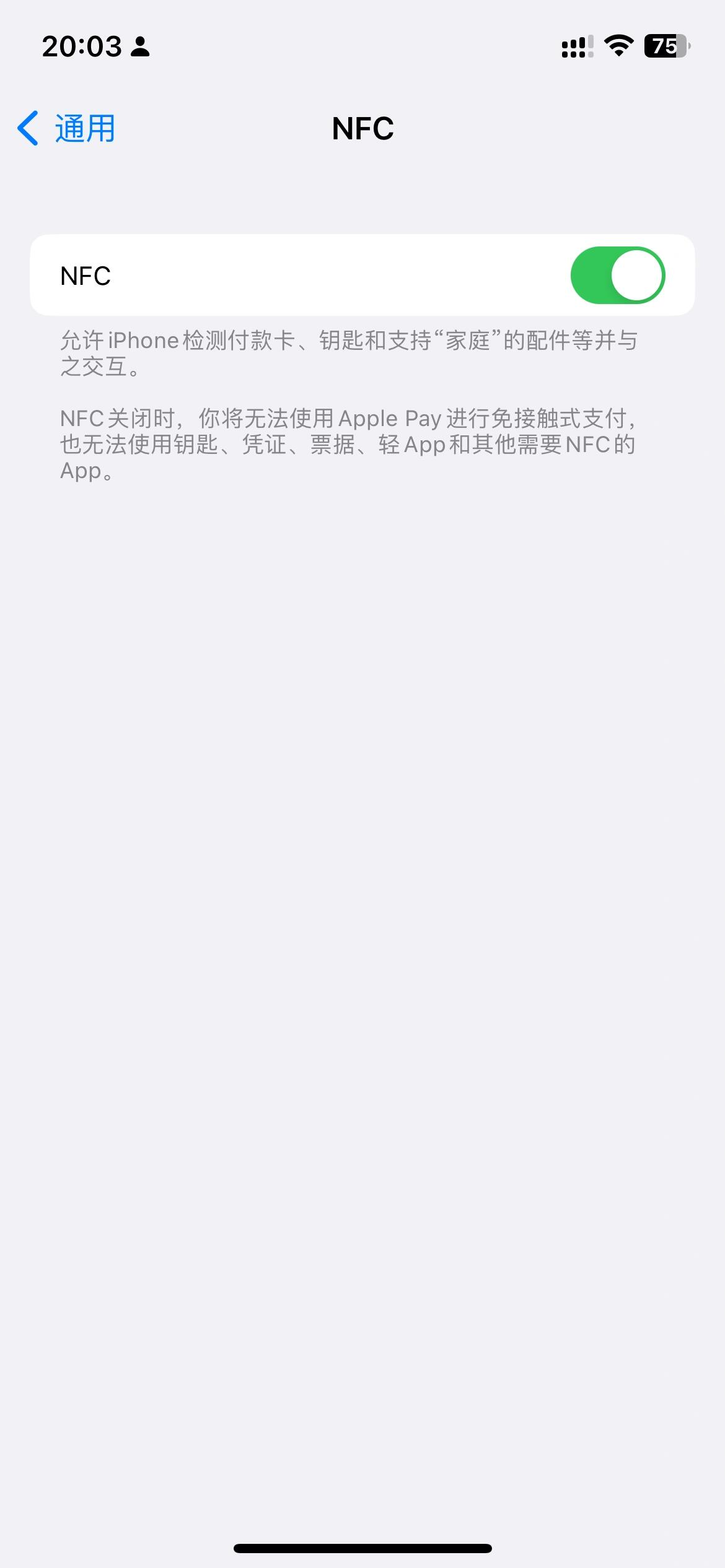
Task: Go back to 通用 settings
Action: [x=66, y=129]
